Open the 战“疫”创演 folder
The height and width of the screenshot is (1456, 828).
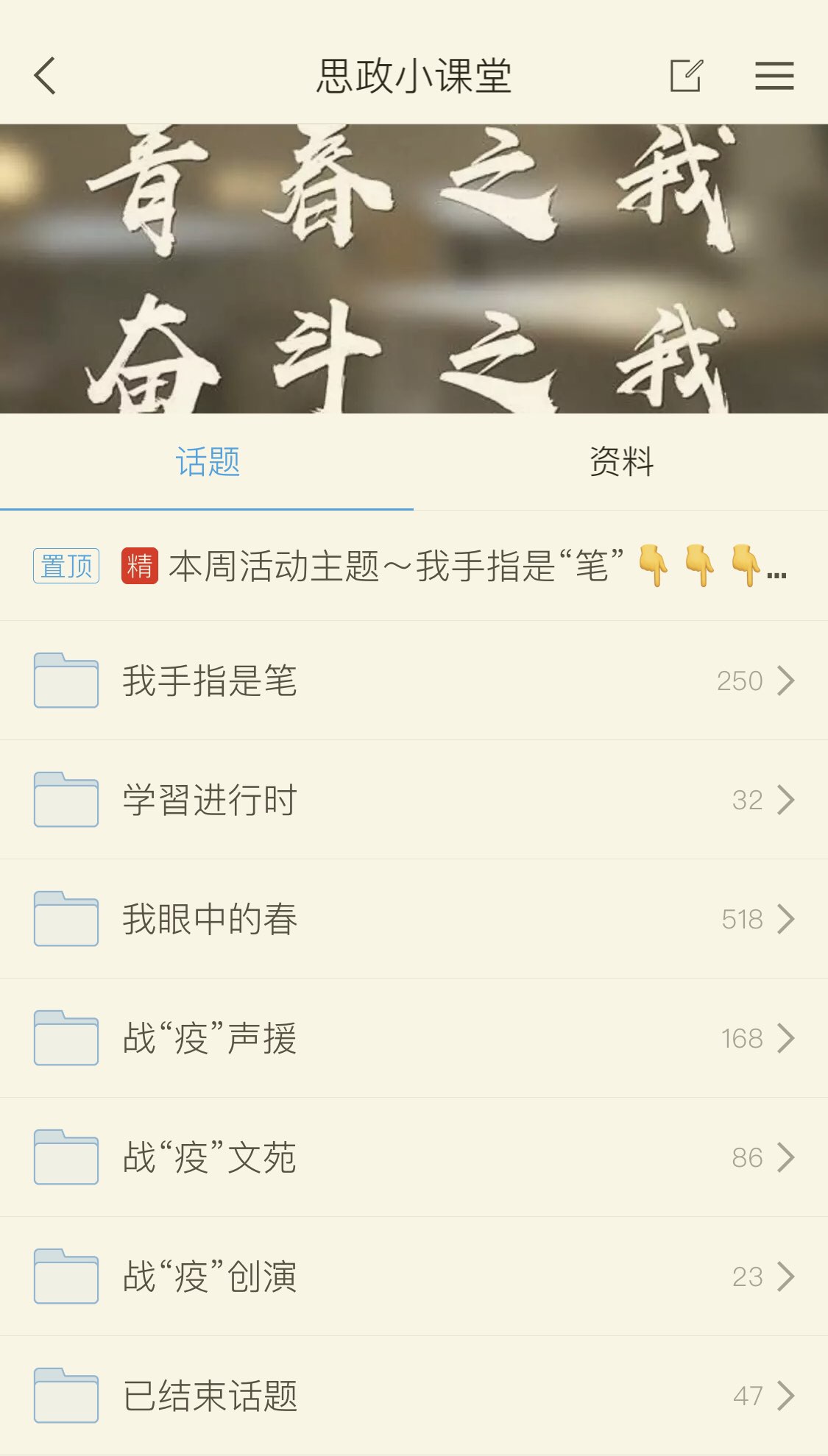(412, 1276)
